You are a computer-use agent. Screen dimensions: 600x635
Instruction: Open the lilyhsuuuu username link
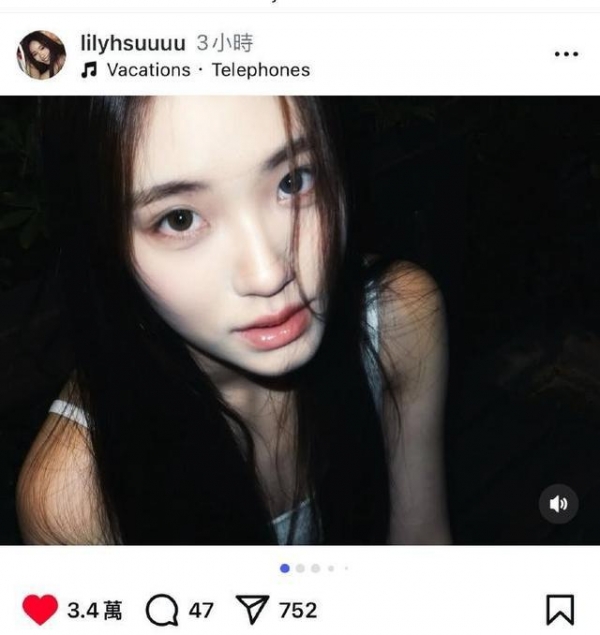(x=131, y=43)
